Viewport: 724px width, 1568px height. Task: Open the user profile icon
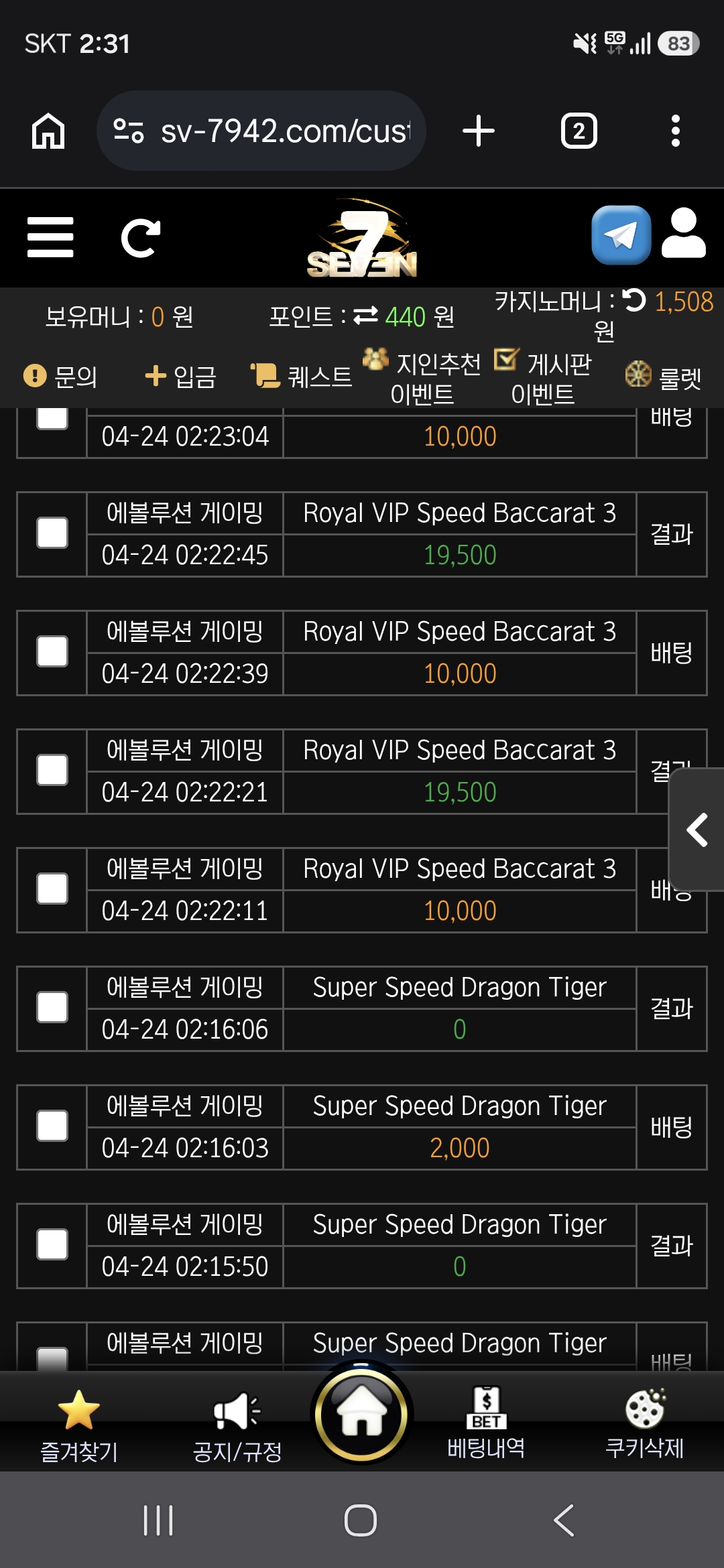(683, 233)
